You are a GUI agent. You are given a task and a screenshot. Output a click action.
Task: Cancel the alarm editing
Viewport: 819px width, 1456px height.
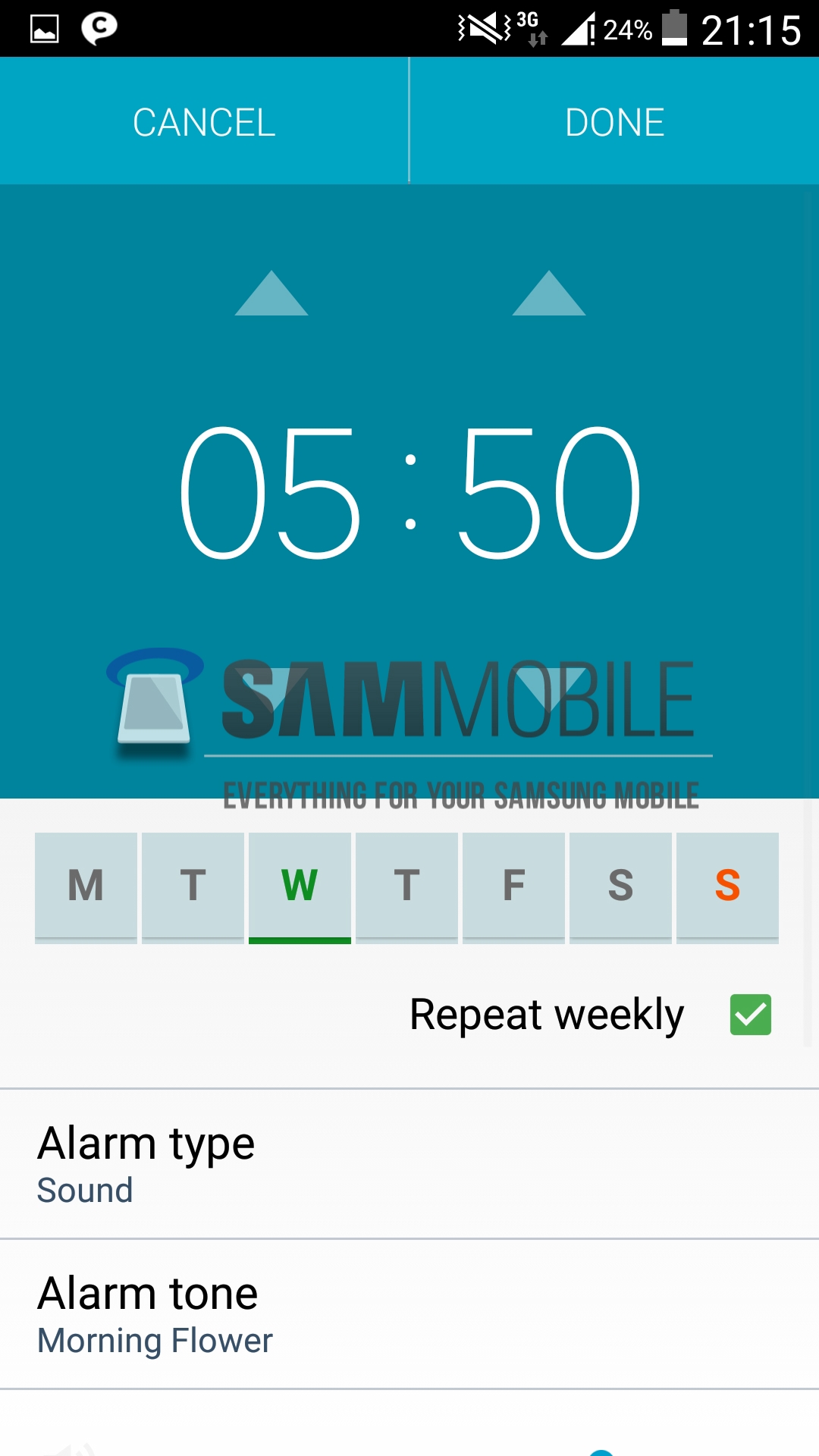point(204,121)
